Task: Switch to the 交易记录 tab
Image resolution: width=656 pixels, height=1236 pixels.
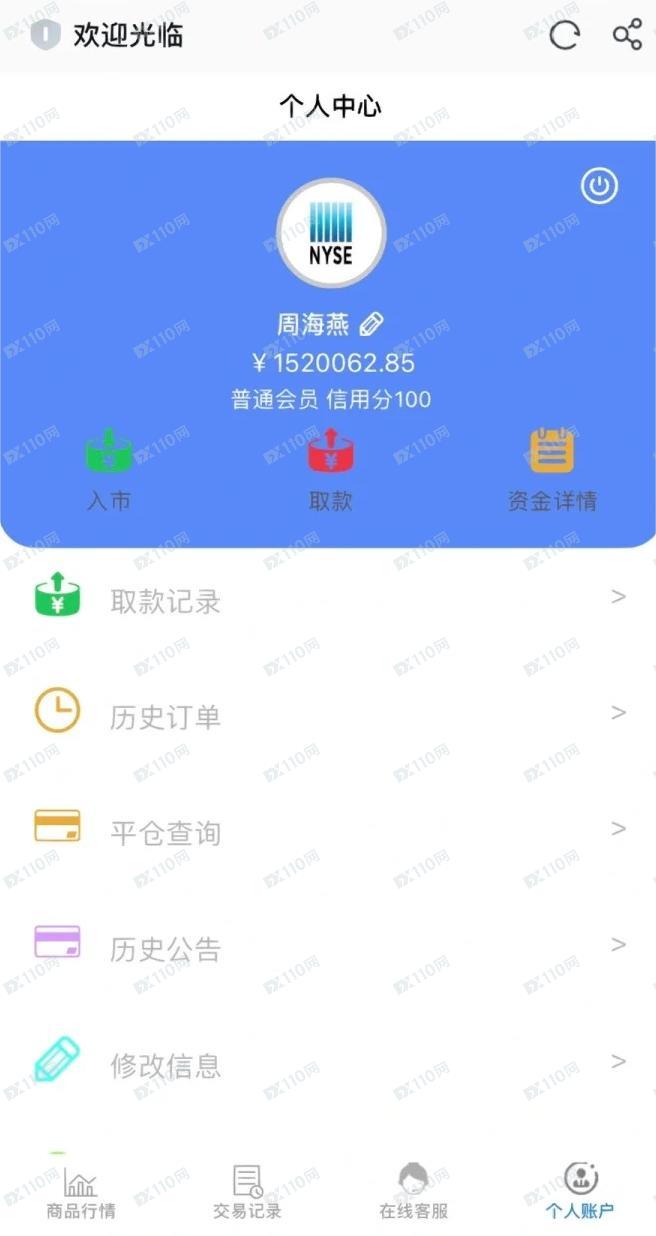Action: tap(247, 1193)
